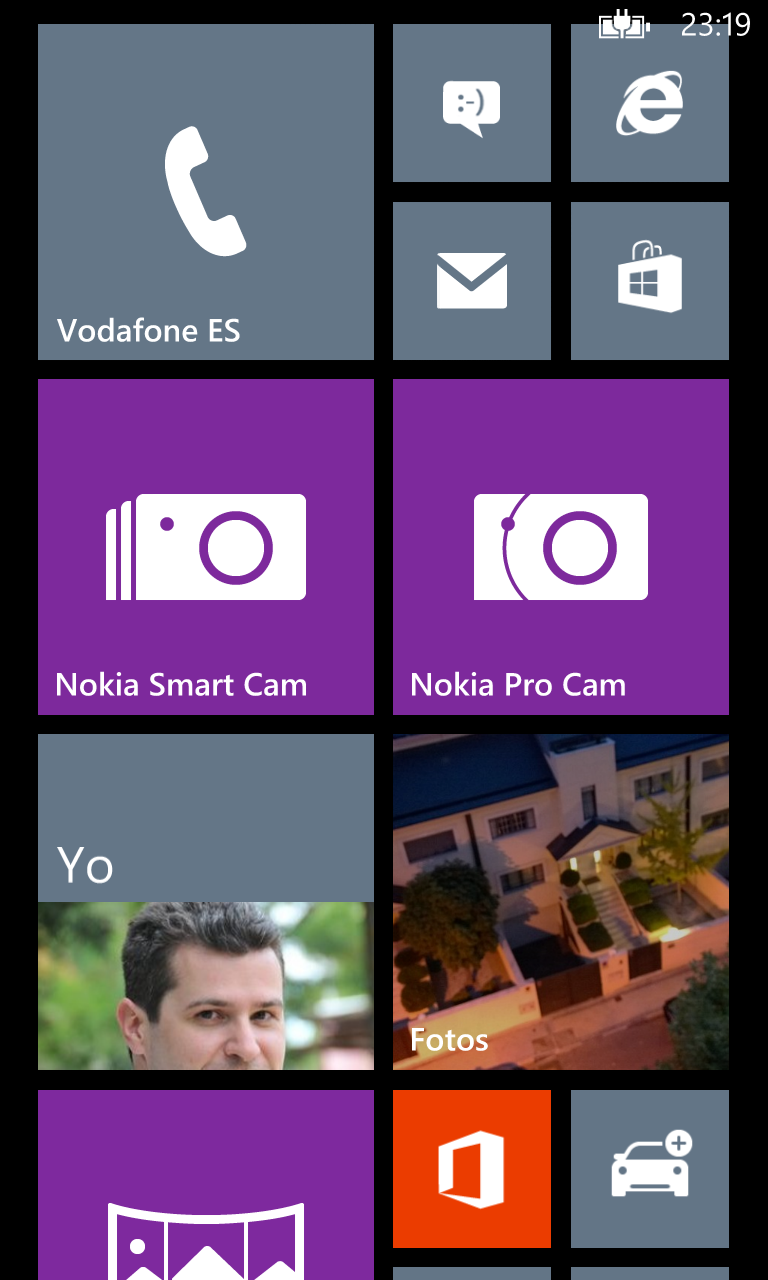Open the Office tile
768x1280 pixels.
(x=471, y=1169)
